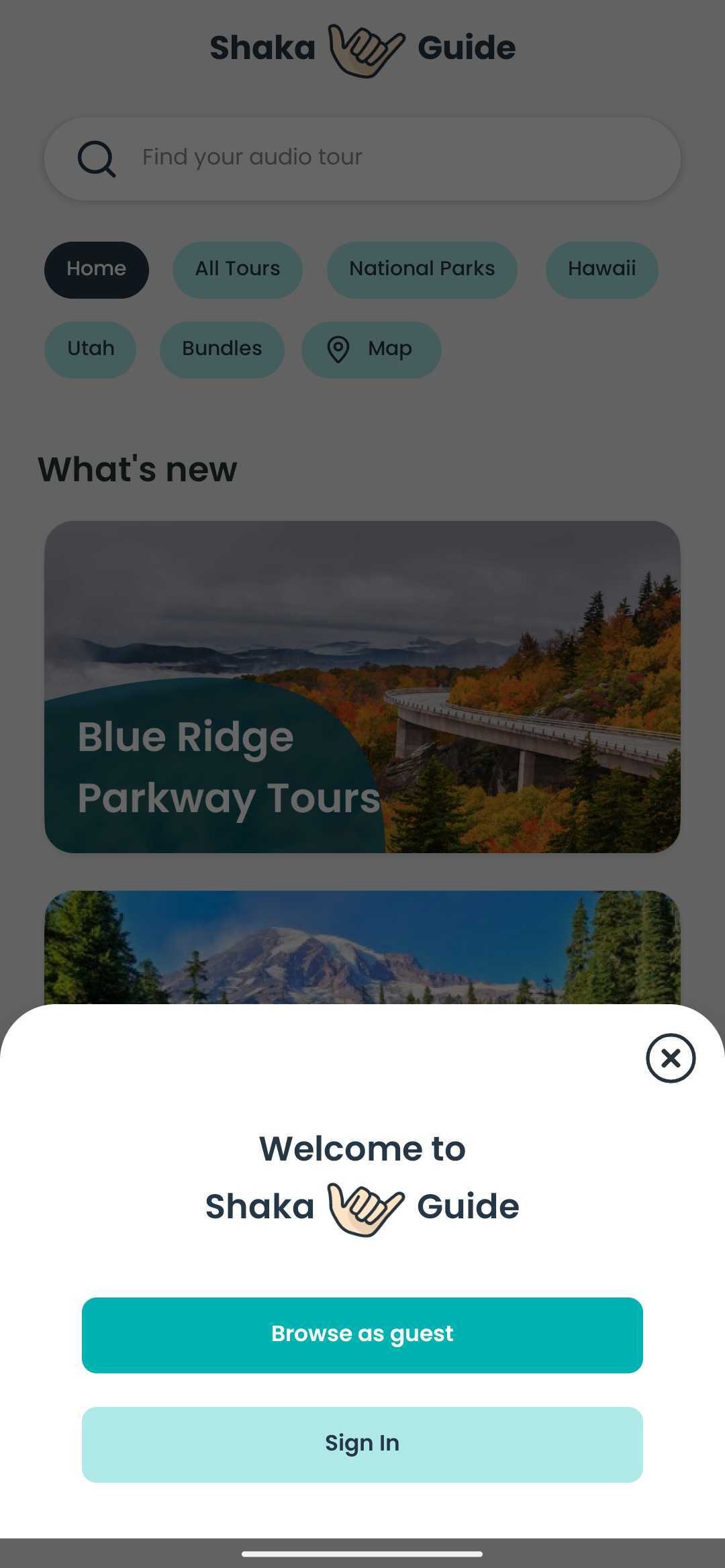Open the Blue Ridge Parkway Tours card
725x1568 pixels.
362,687
